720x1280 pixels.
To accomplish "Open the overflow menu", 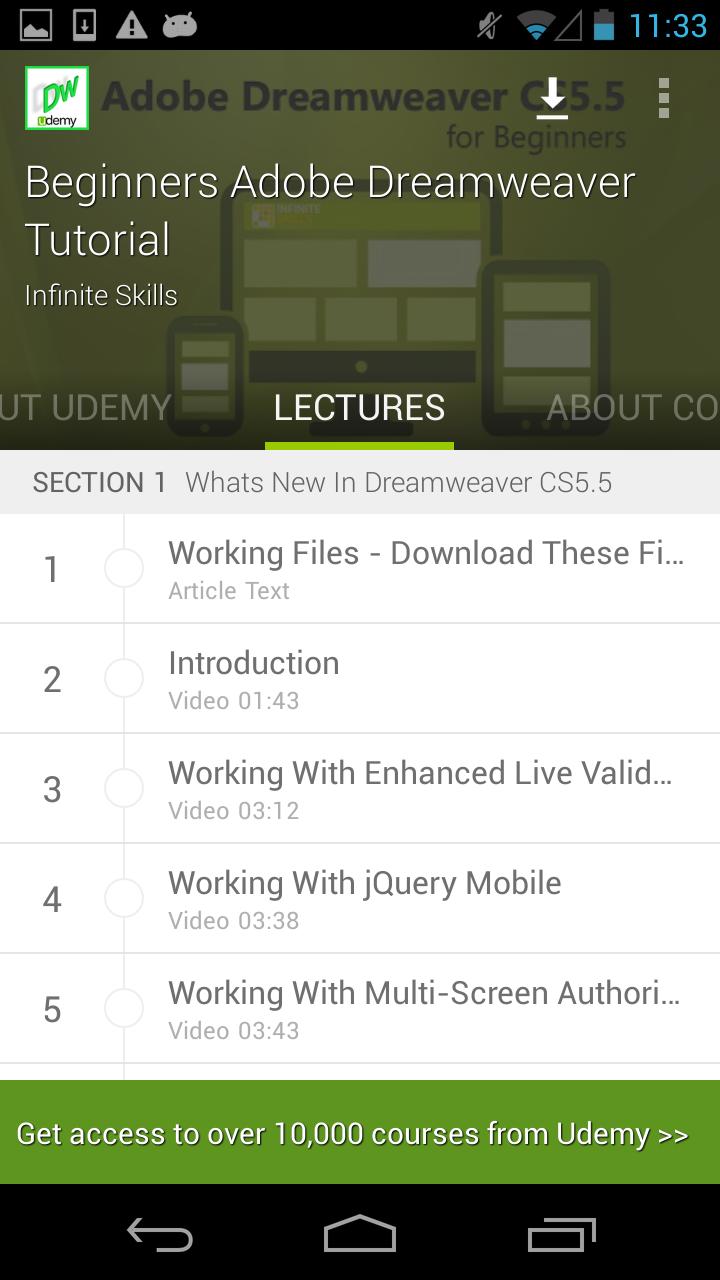I will (663, 98).
